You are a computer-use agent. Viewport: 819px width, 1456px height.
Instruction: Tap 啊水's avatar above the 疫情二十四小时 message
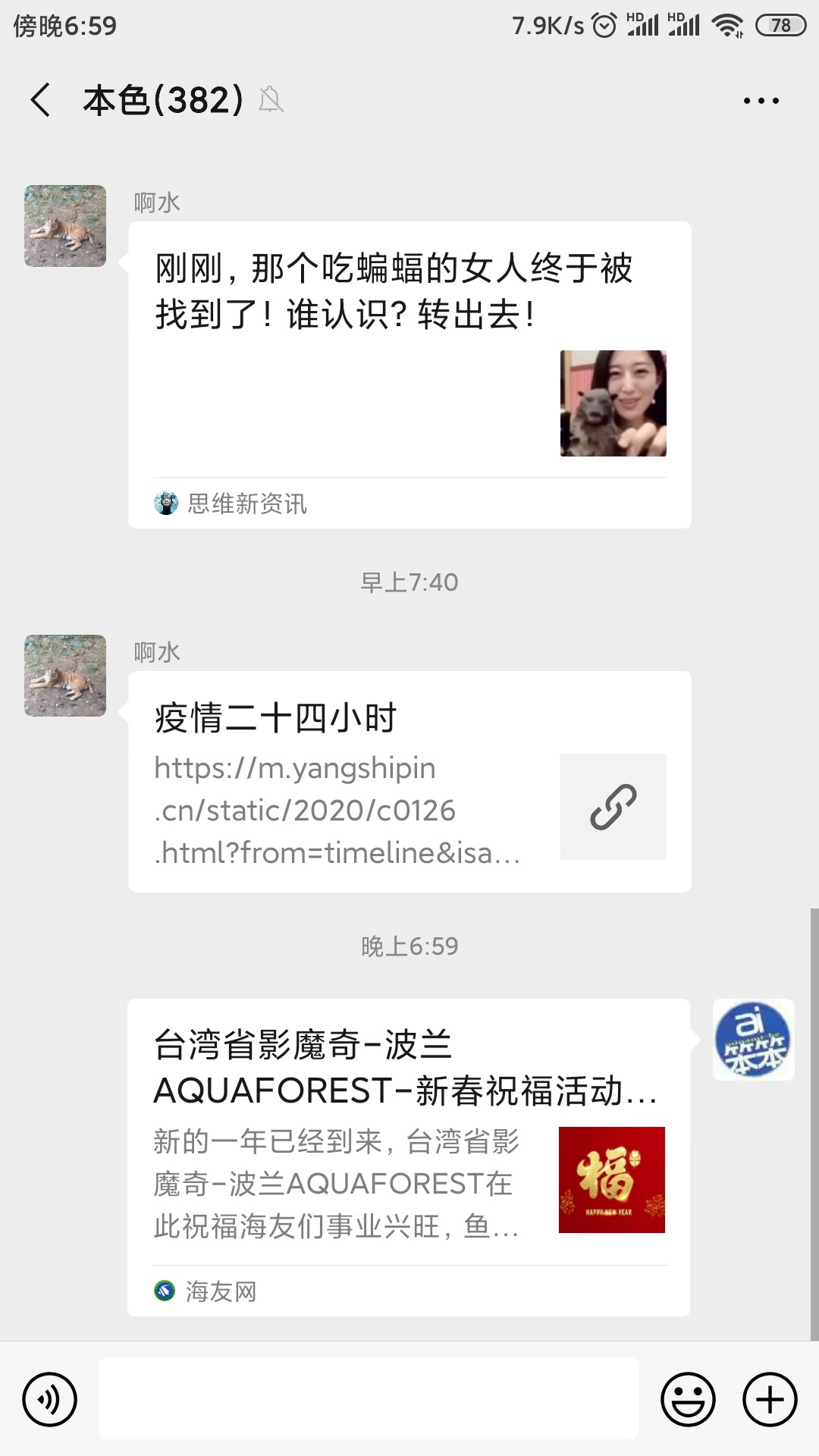point(65,676)
